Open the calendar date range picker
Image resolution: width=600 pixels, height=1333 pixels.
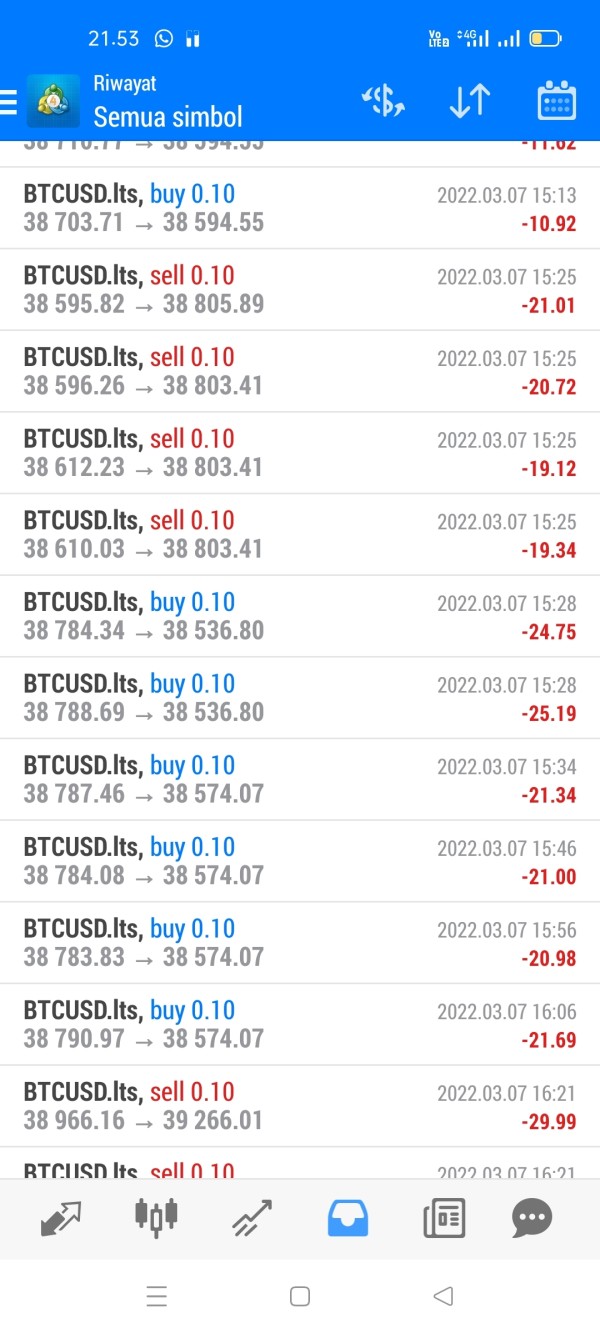point(556,101)
